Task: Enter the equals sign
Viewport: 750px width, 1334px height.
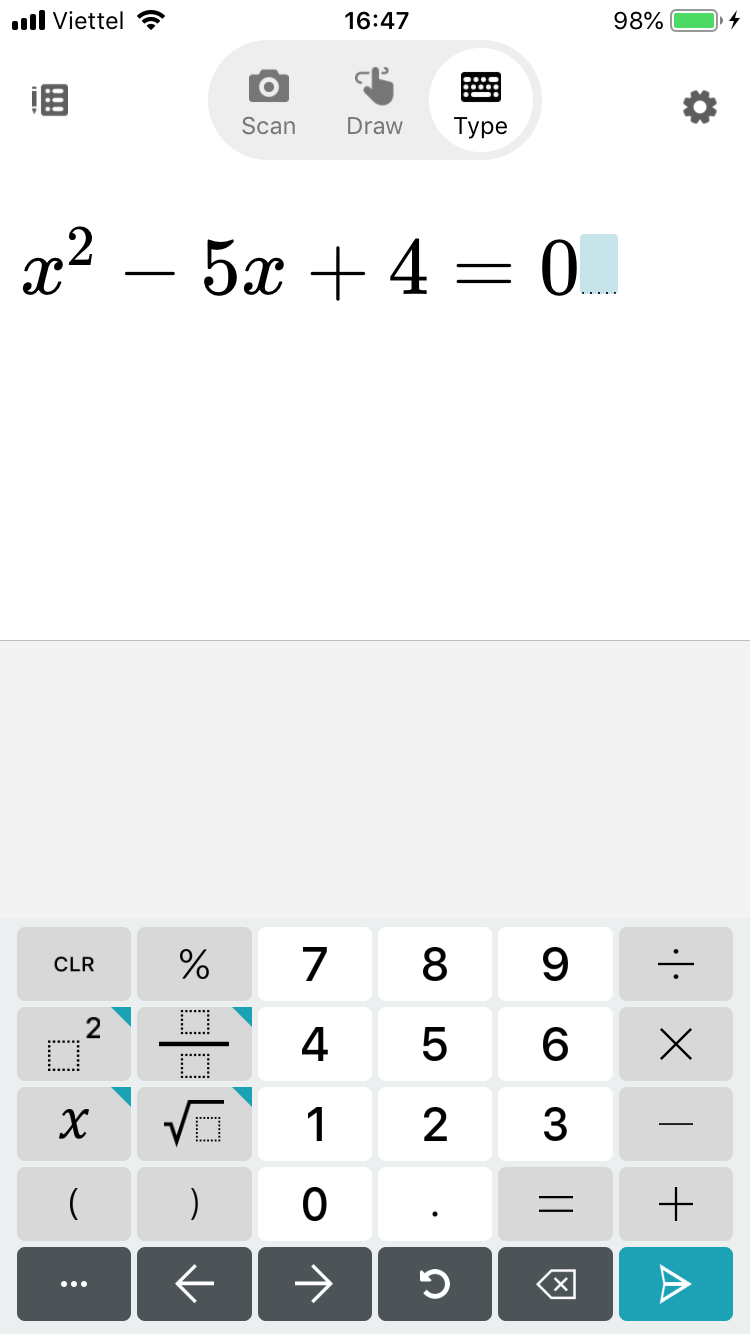Action: 555,1204
